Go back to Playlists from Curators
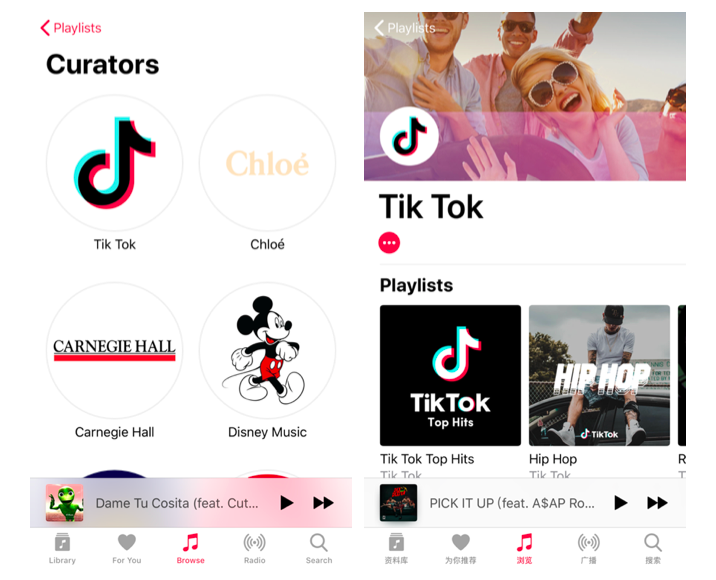716x580 pixels. coord(70,28)
